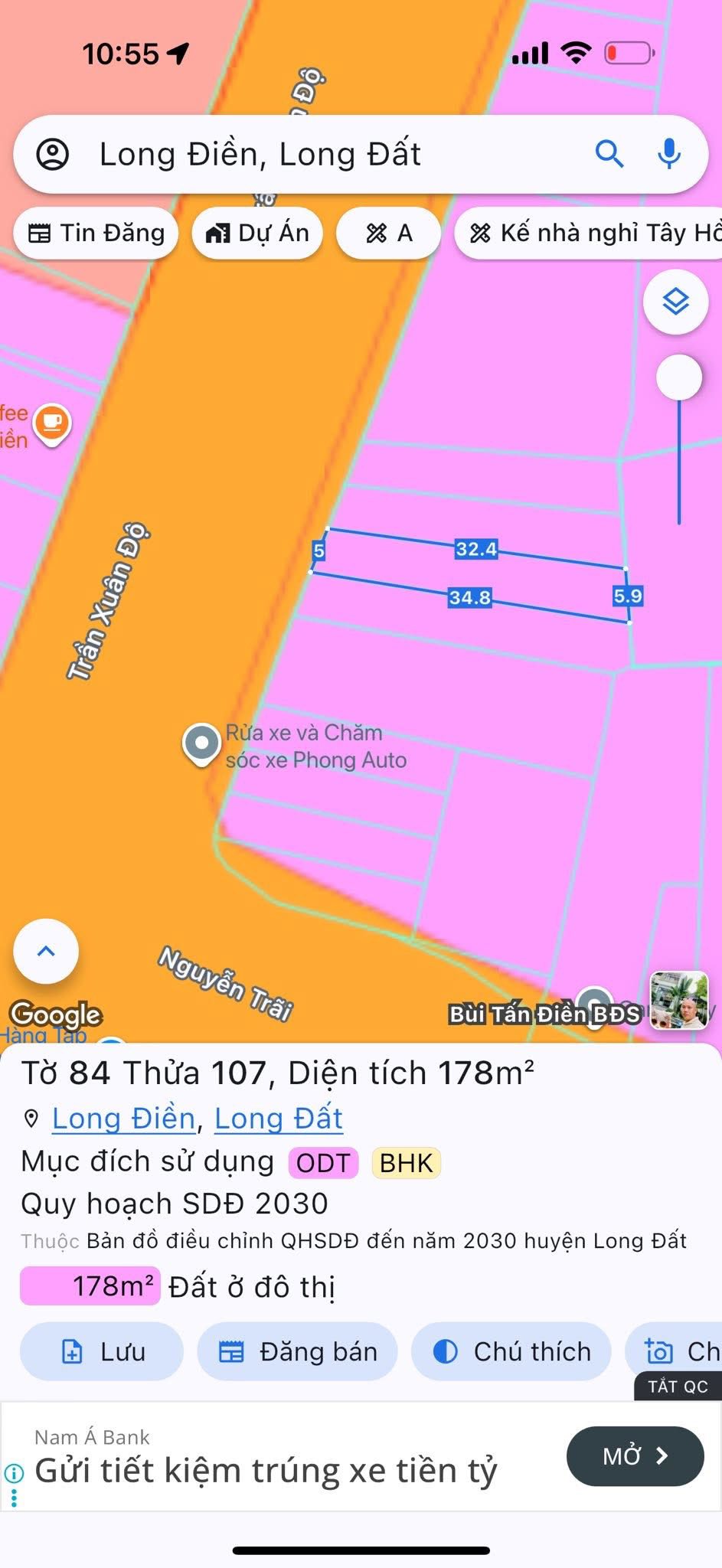Screen dimensions: 722x1568
Task: Toggle the A filter chip
Action: click(388, 233)
